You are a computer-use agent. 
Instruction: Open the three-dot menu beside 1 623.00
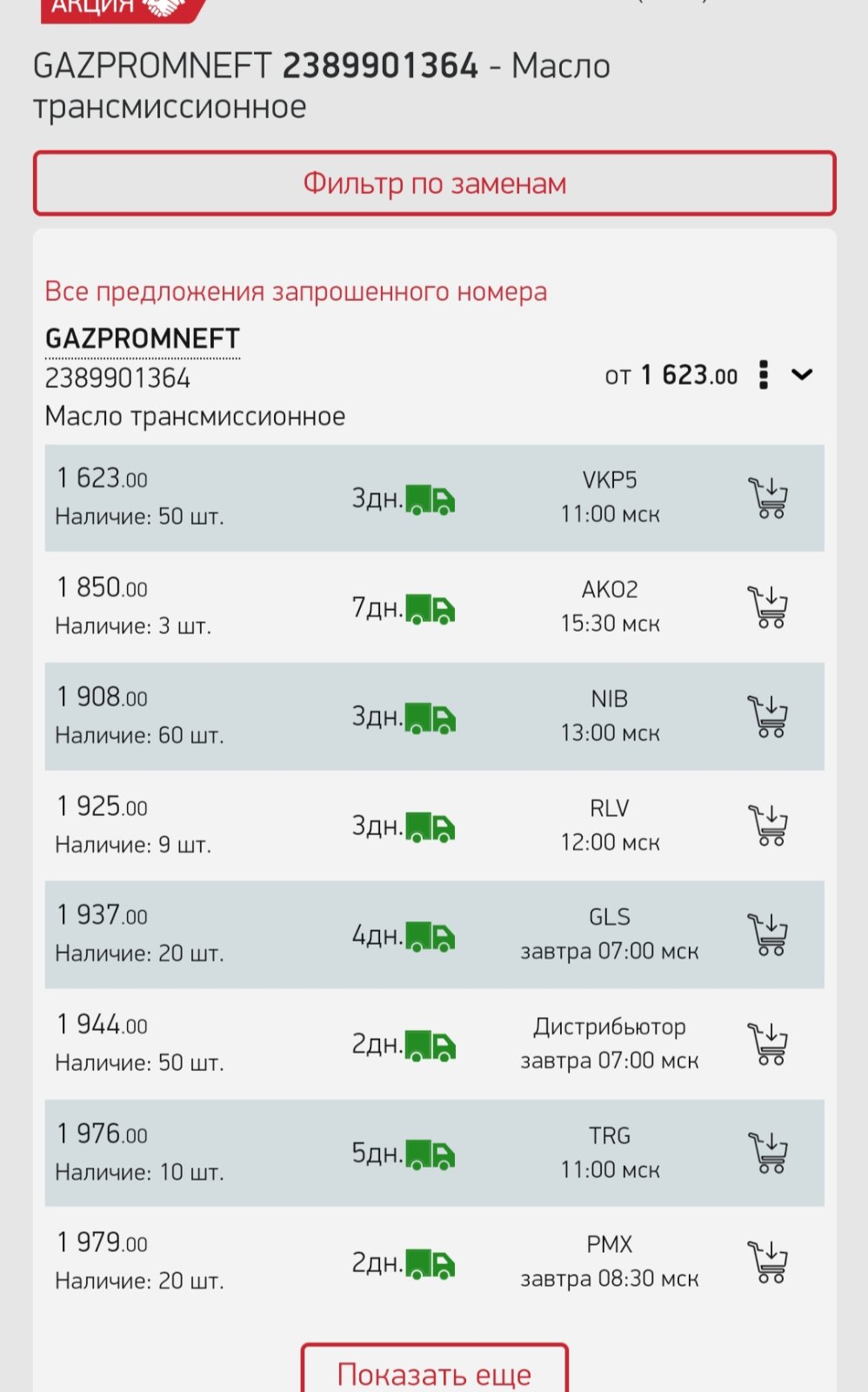(x=763, y=375)
